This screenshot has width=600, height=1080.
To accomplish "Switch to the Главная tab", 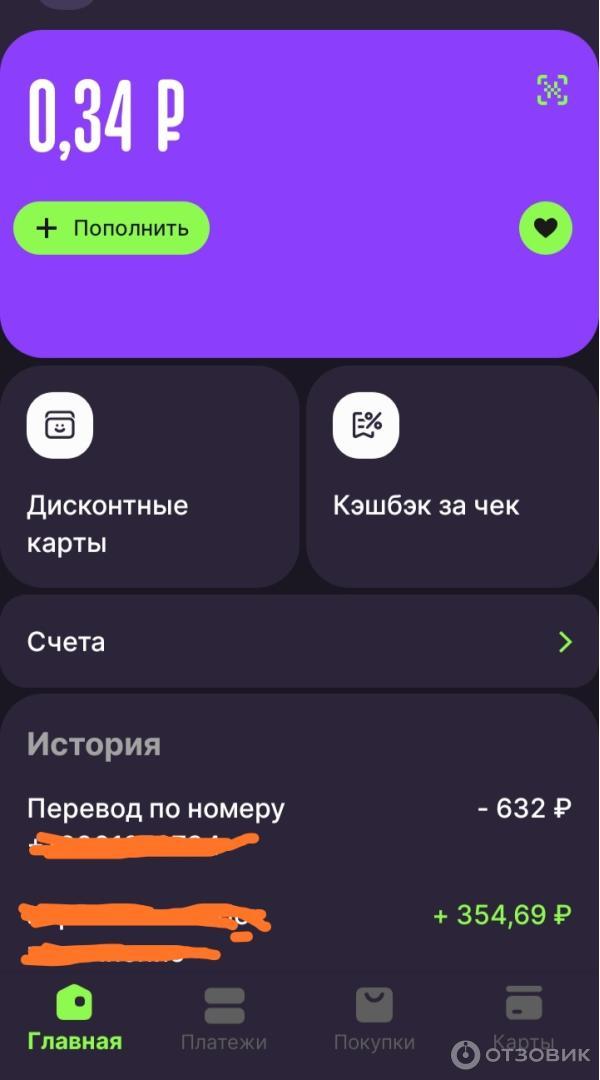I will click(75, 1018).
